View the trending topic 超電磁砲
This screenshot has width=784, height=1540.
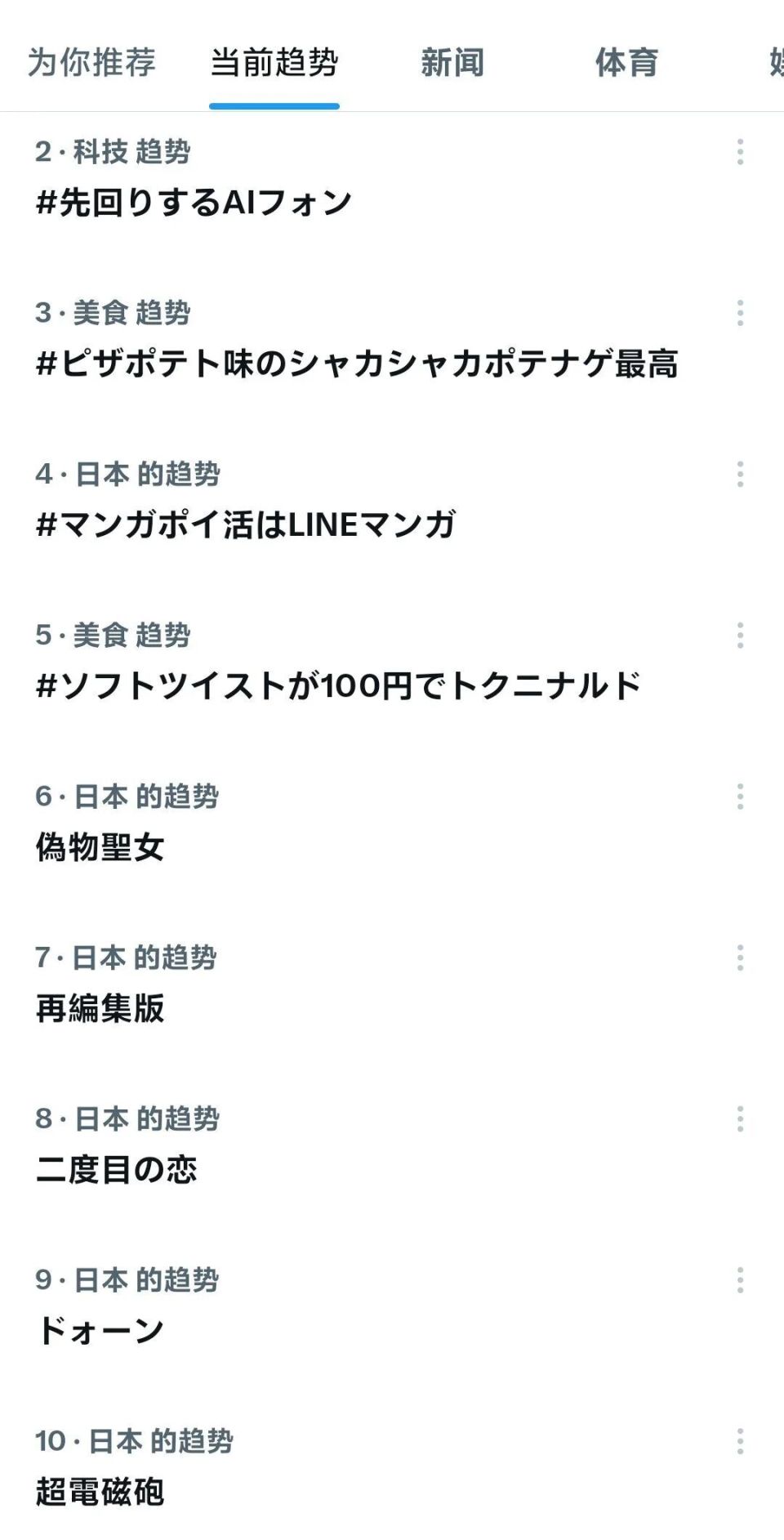click(100, 1491)
